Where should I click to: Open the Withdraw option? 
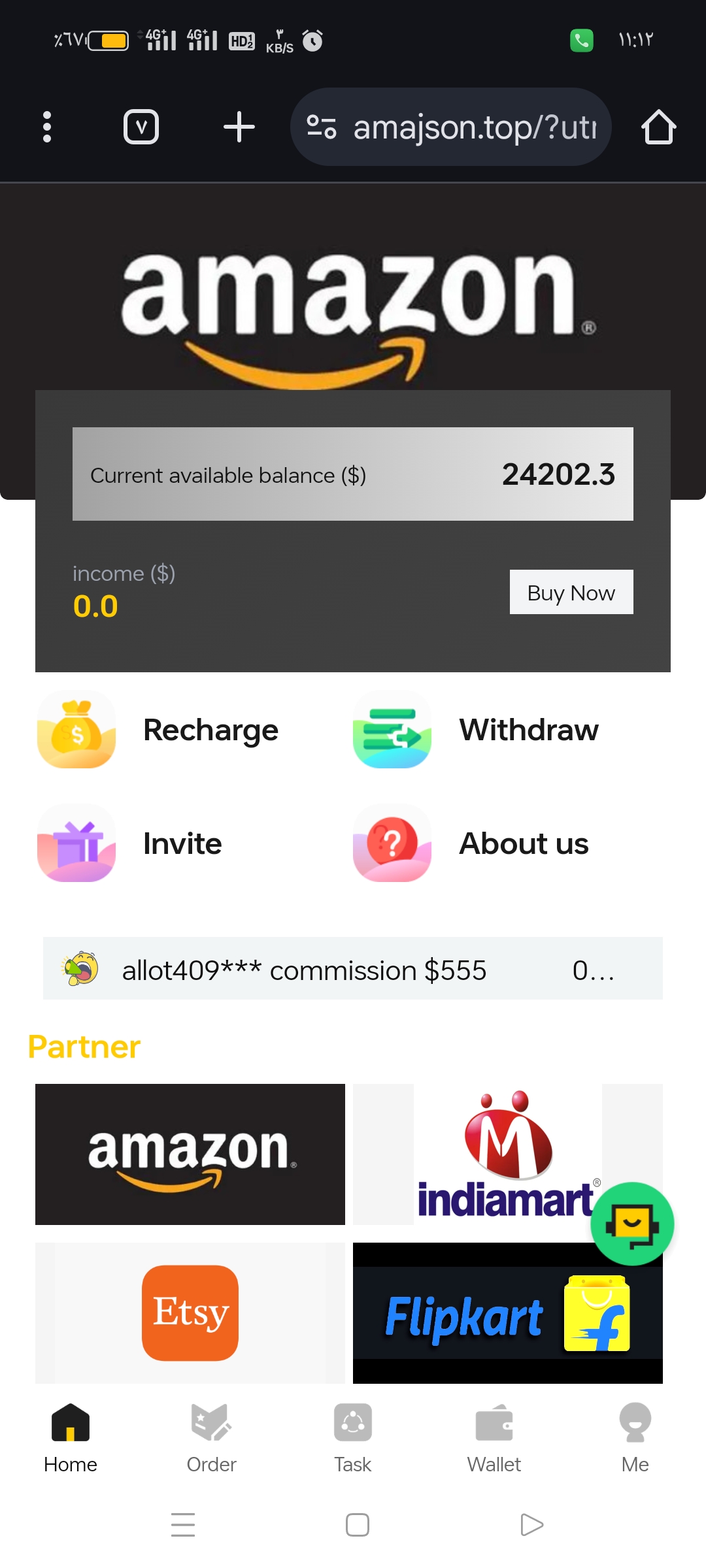pos(477,730)
